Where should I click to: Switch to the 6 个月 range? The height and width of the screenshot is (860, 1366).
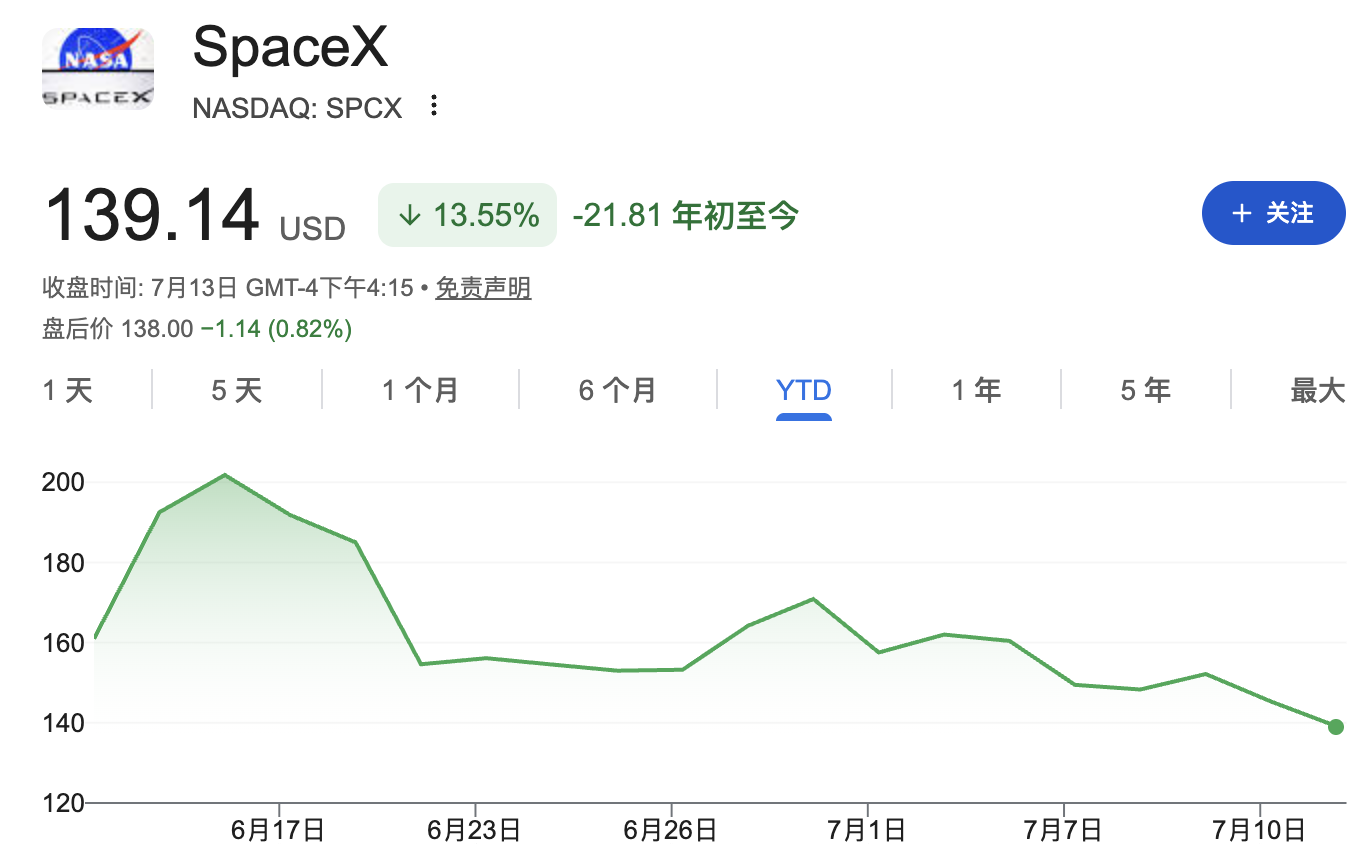[618, 390]
